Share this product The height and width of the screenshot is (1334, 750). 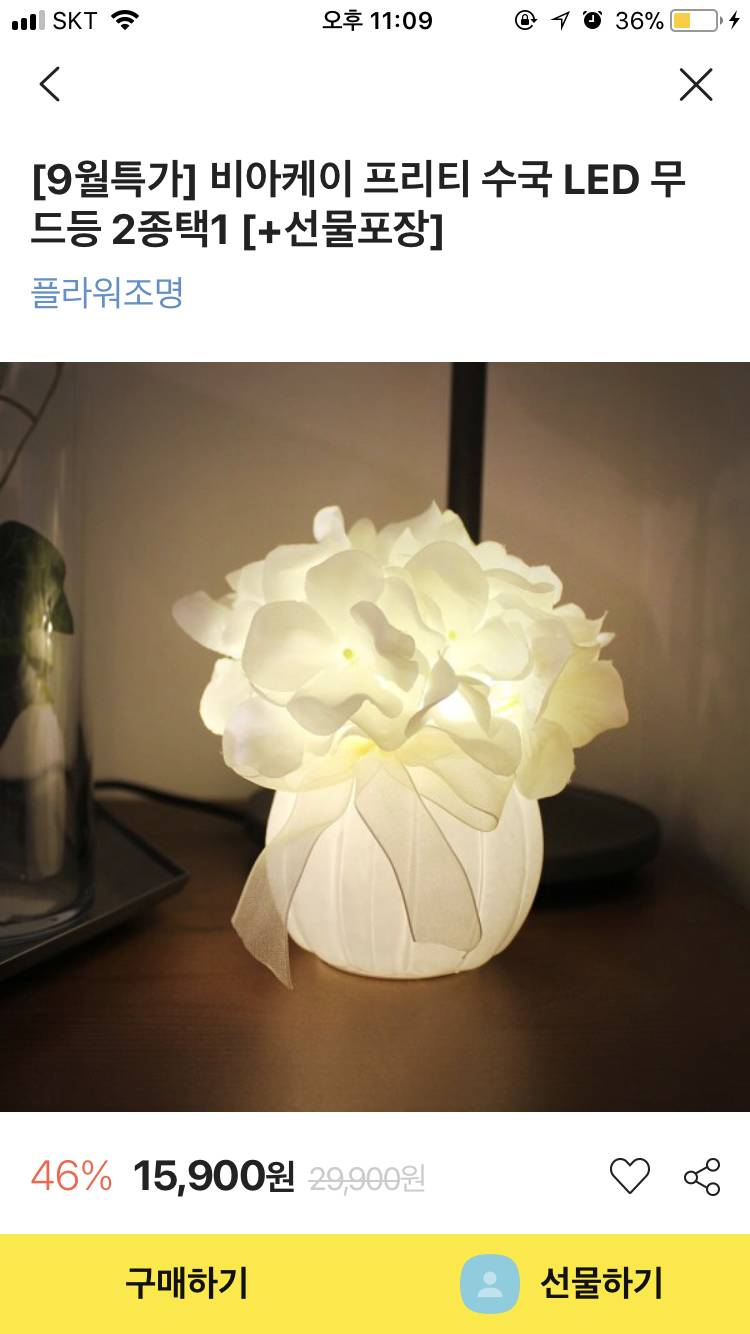coord(702,1176)
